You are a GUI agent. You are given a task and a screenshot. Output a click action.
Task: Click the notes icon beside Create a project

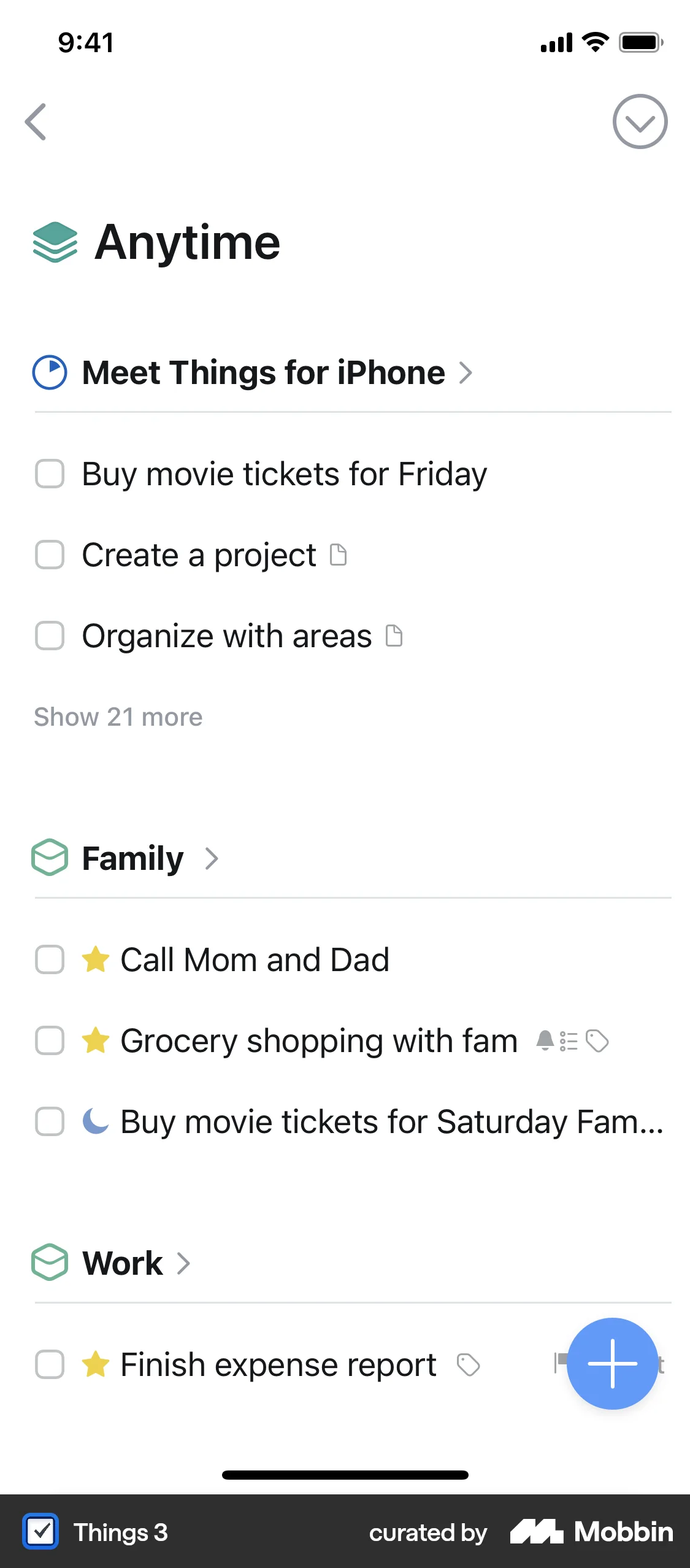point(337,555)
